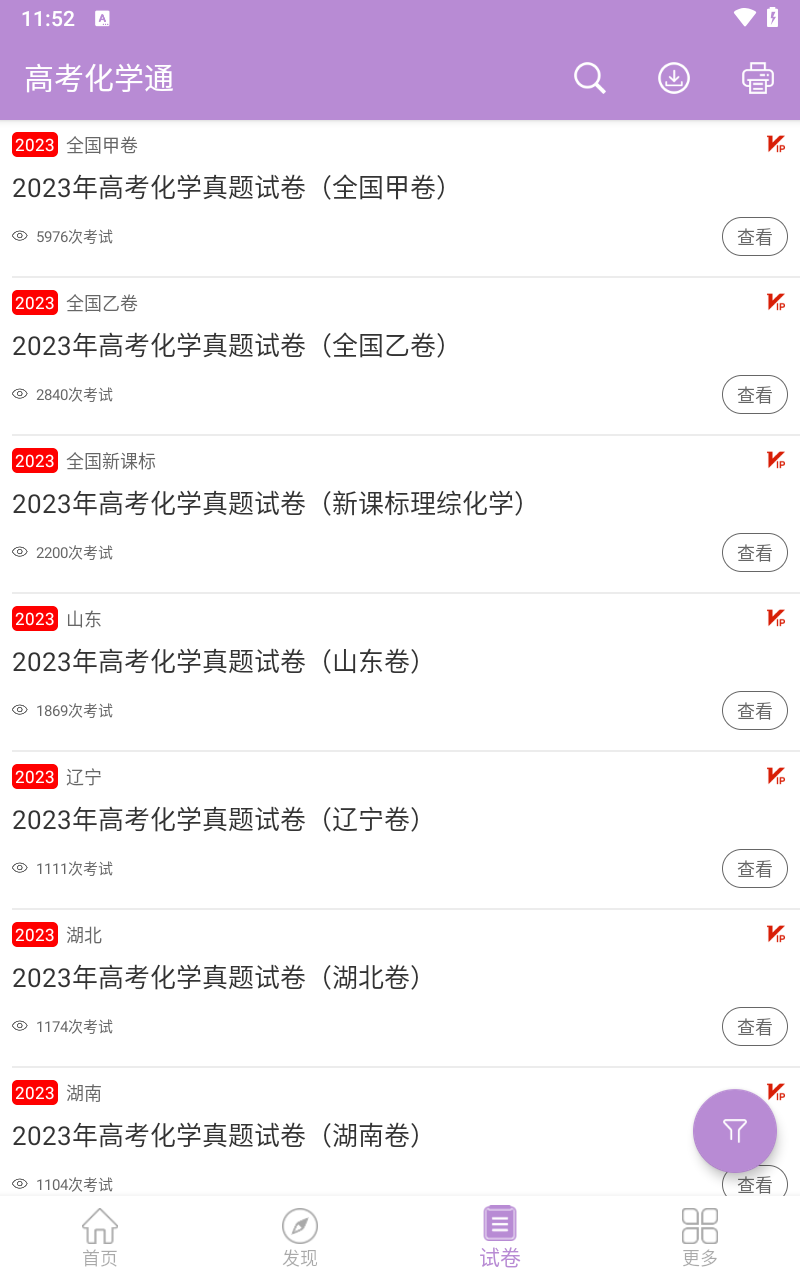This screenshot has width=800, height=1280.
Task: Open 2023年高考化学真题试卷（山东卷）
Action: pos(218,662)
